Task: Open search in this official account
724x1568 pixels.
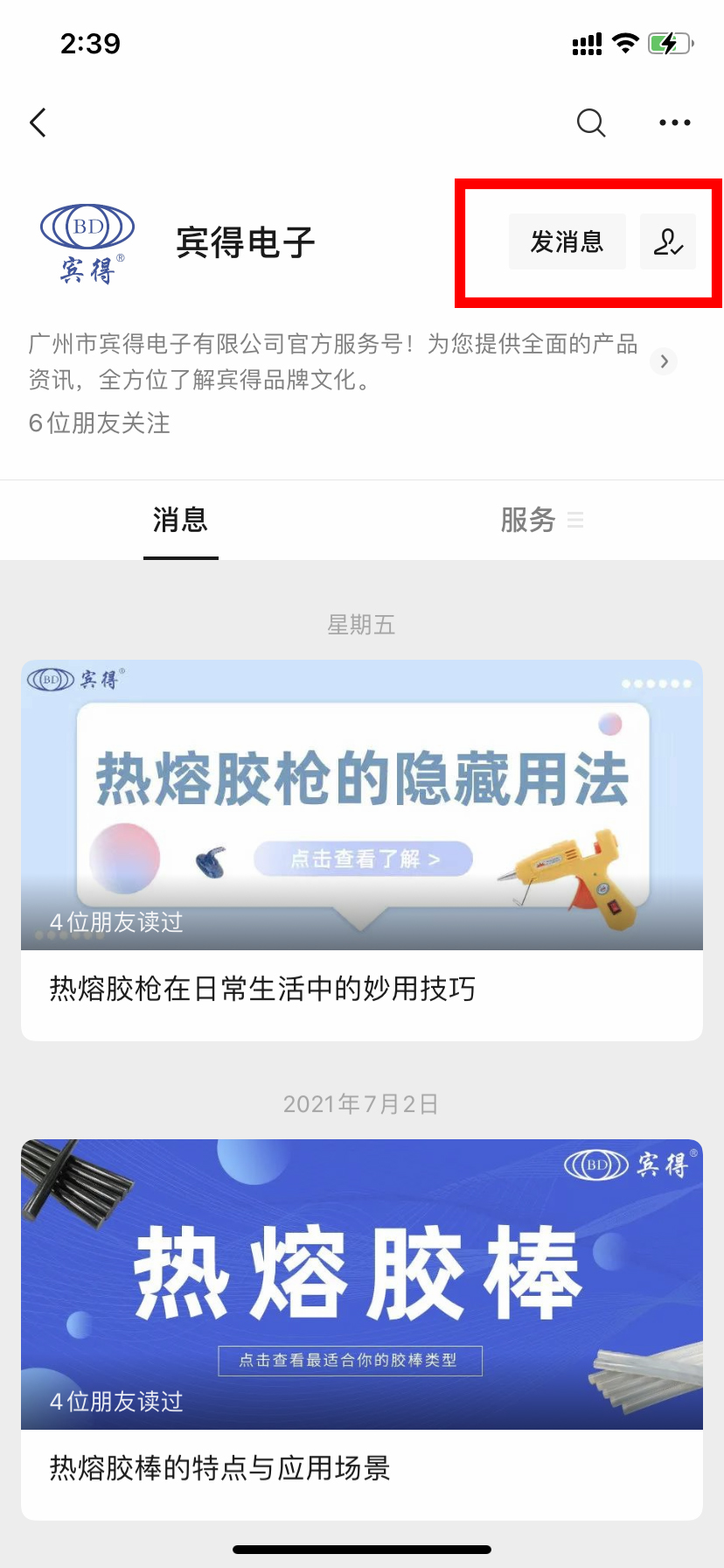Action: 591,122
